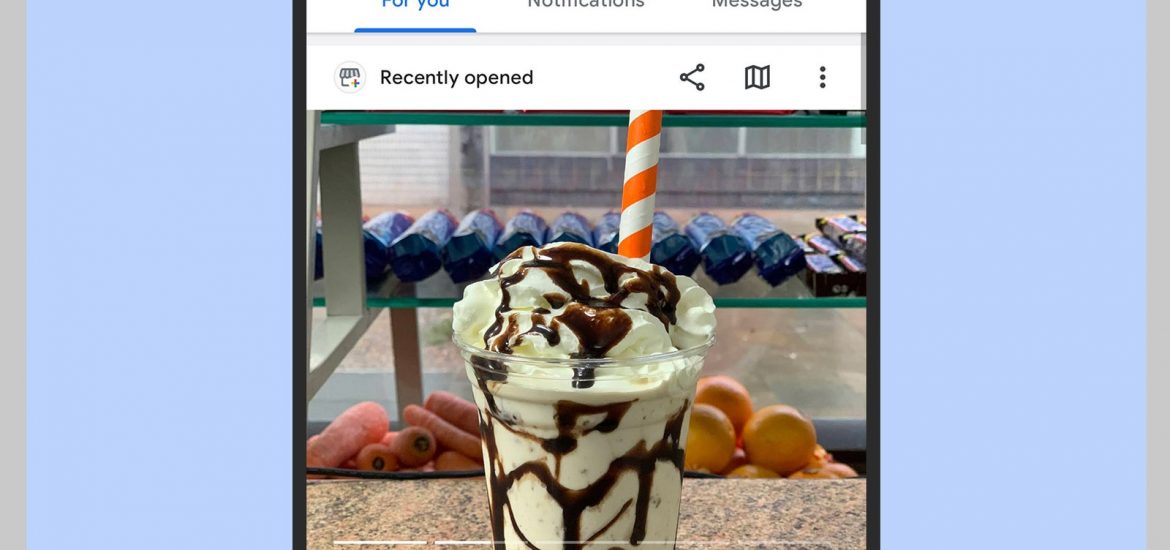Open the Messages tab
The height and width of the screenshot is (550, 1170).
[756, 6]
